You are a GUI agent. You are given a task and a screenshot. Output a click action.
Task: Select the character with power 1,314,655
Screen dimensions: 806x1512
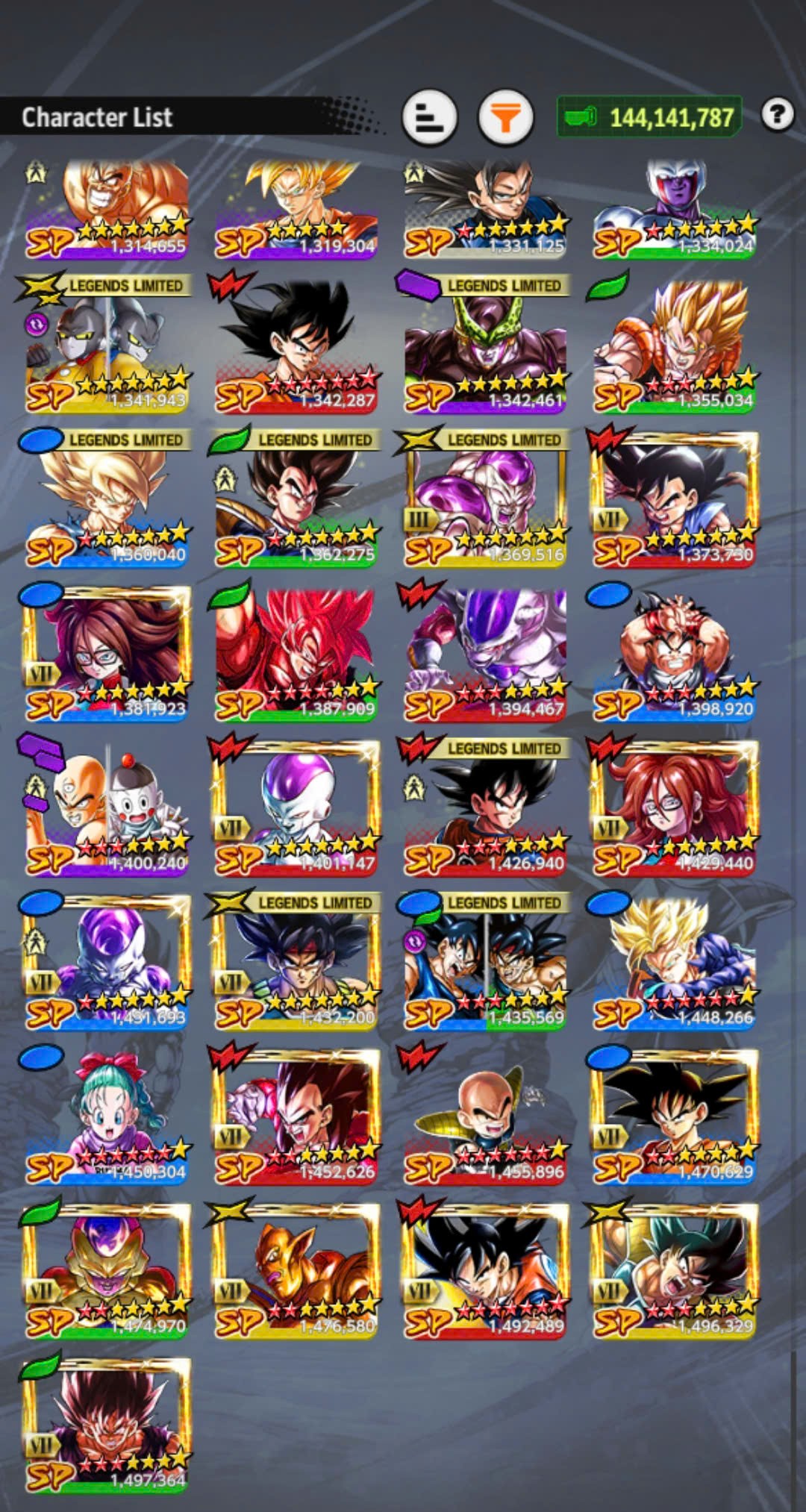coord(106,209)
